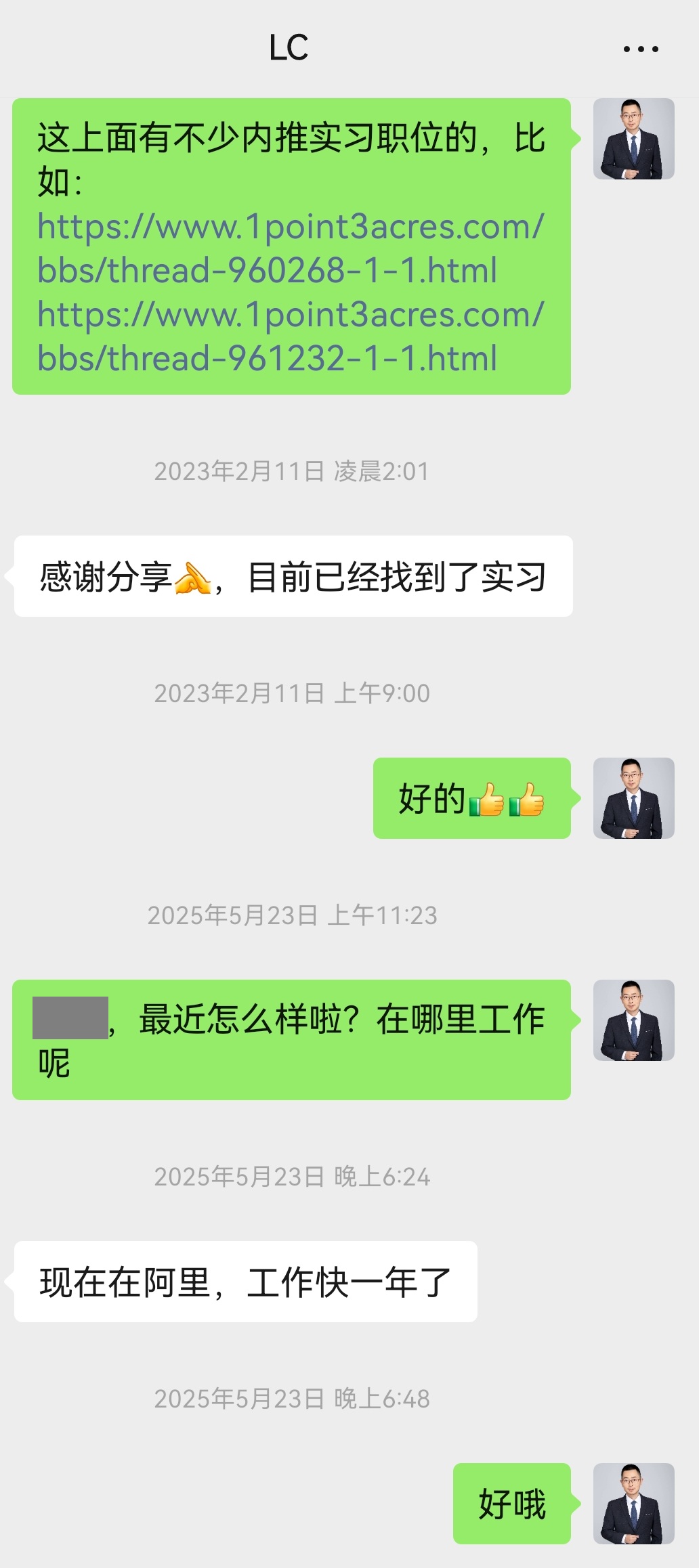Open the thread-960268 link
Screen dimensions: 699x1568
click(x=290, y=248)
